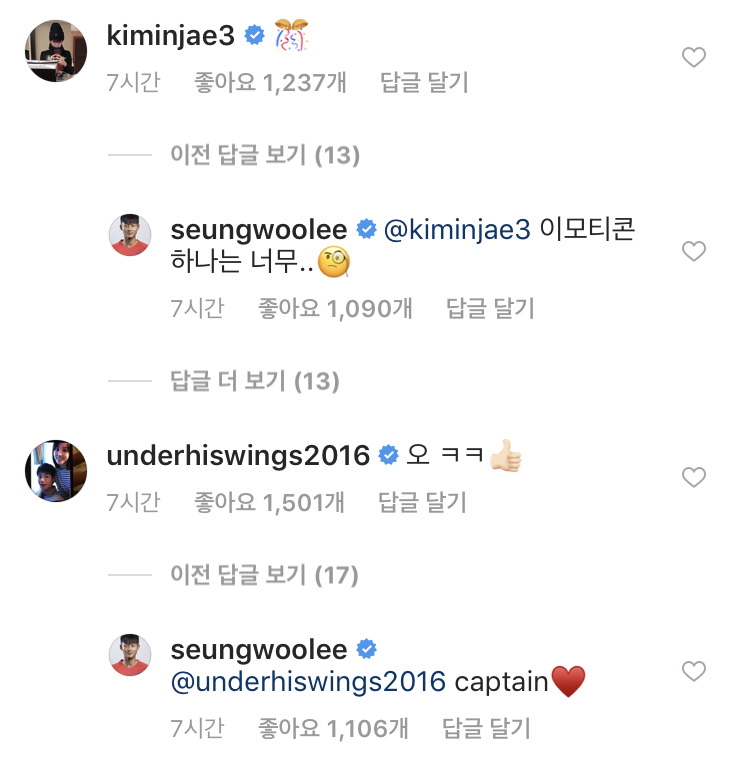Reply to seungwoolee's captain comment
750x761 pixels.
(486, 729)
